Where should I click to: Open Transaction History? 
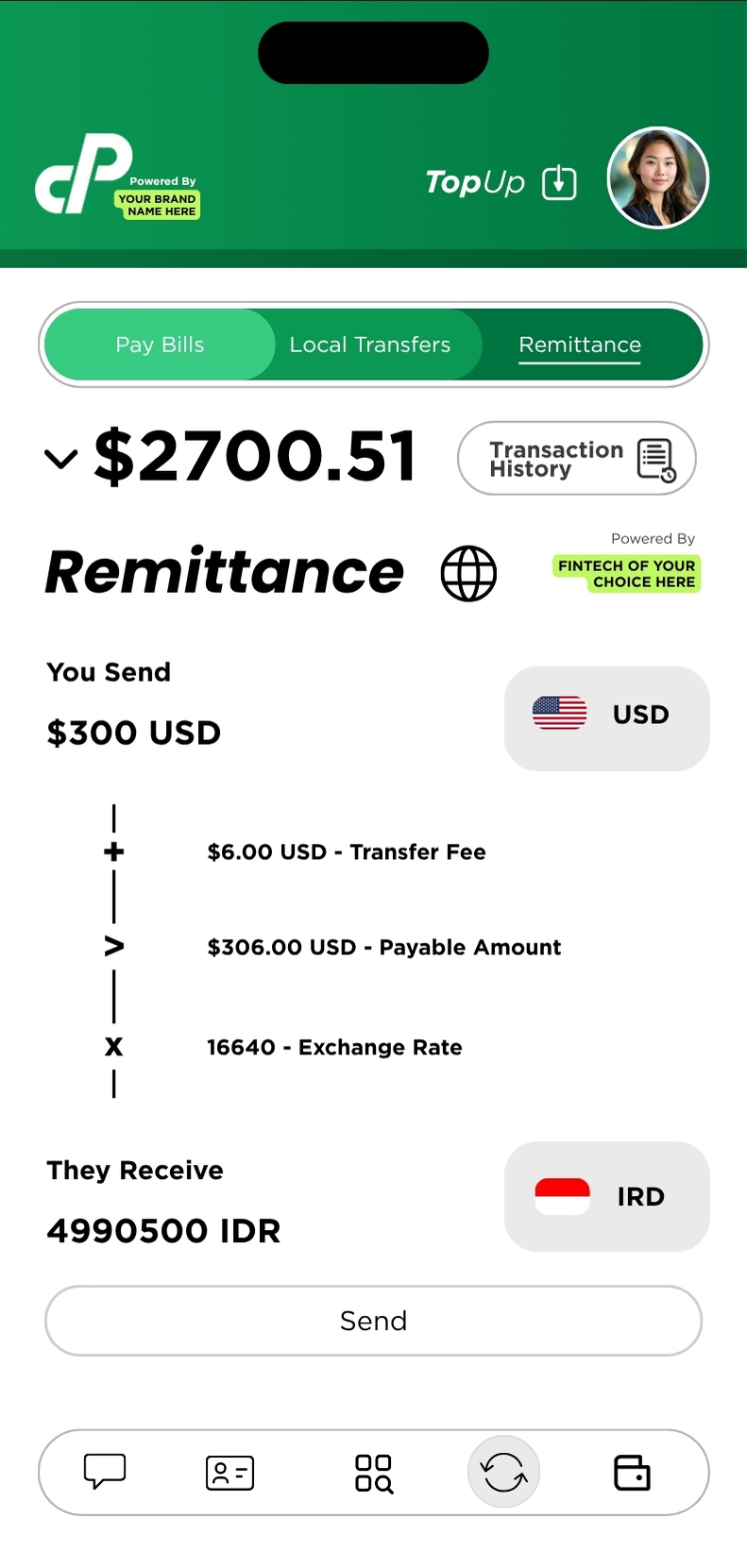click(577, 459)
